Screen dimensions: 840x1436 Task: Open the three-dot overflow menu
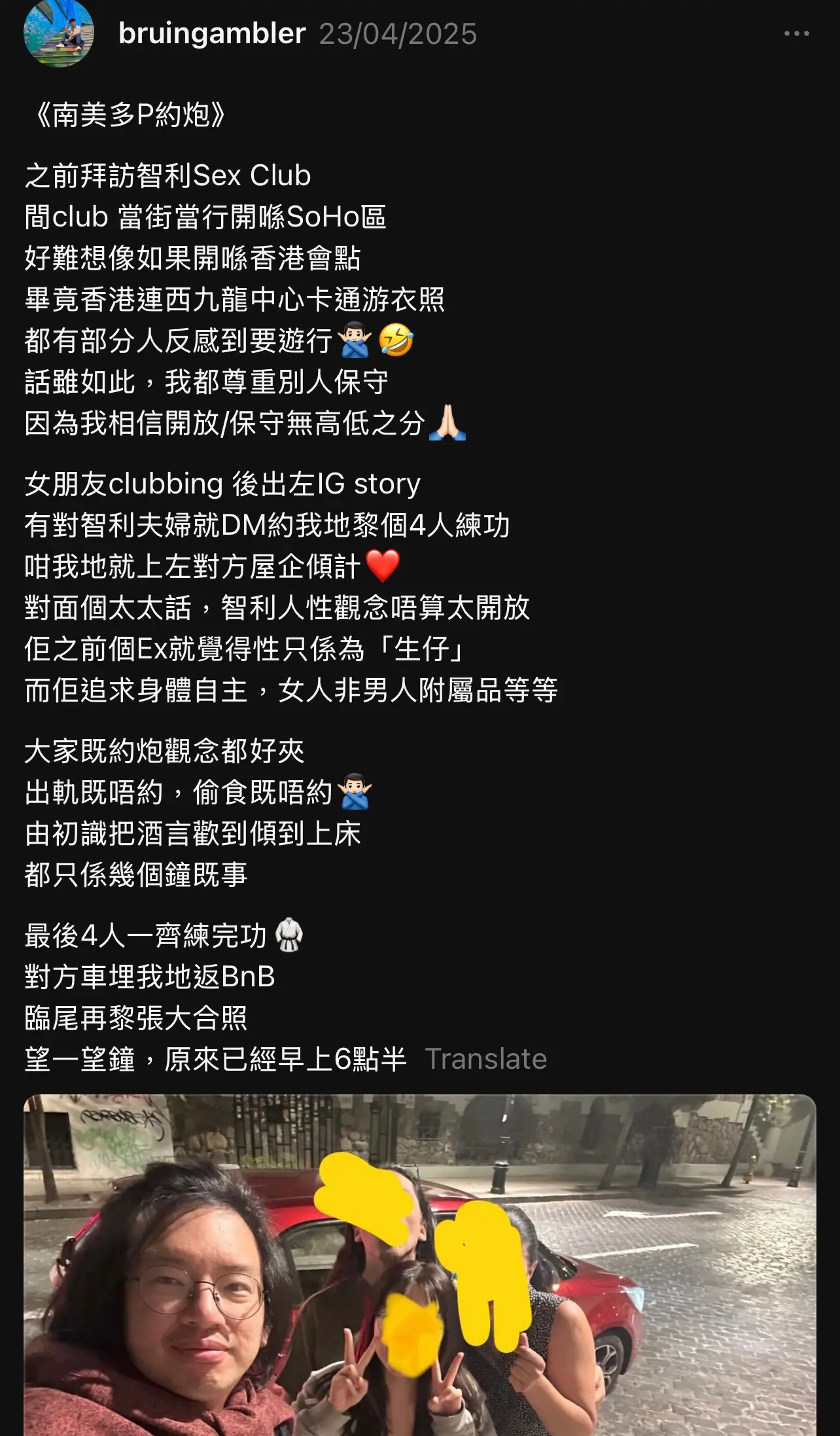pos(796,33)
